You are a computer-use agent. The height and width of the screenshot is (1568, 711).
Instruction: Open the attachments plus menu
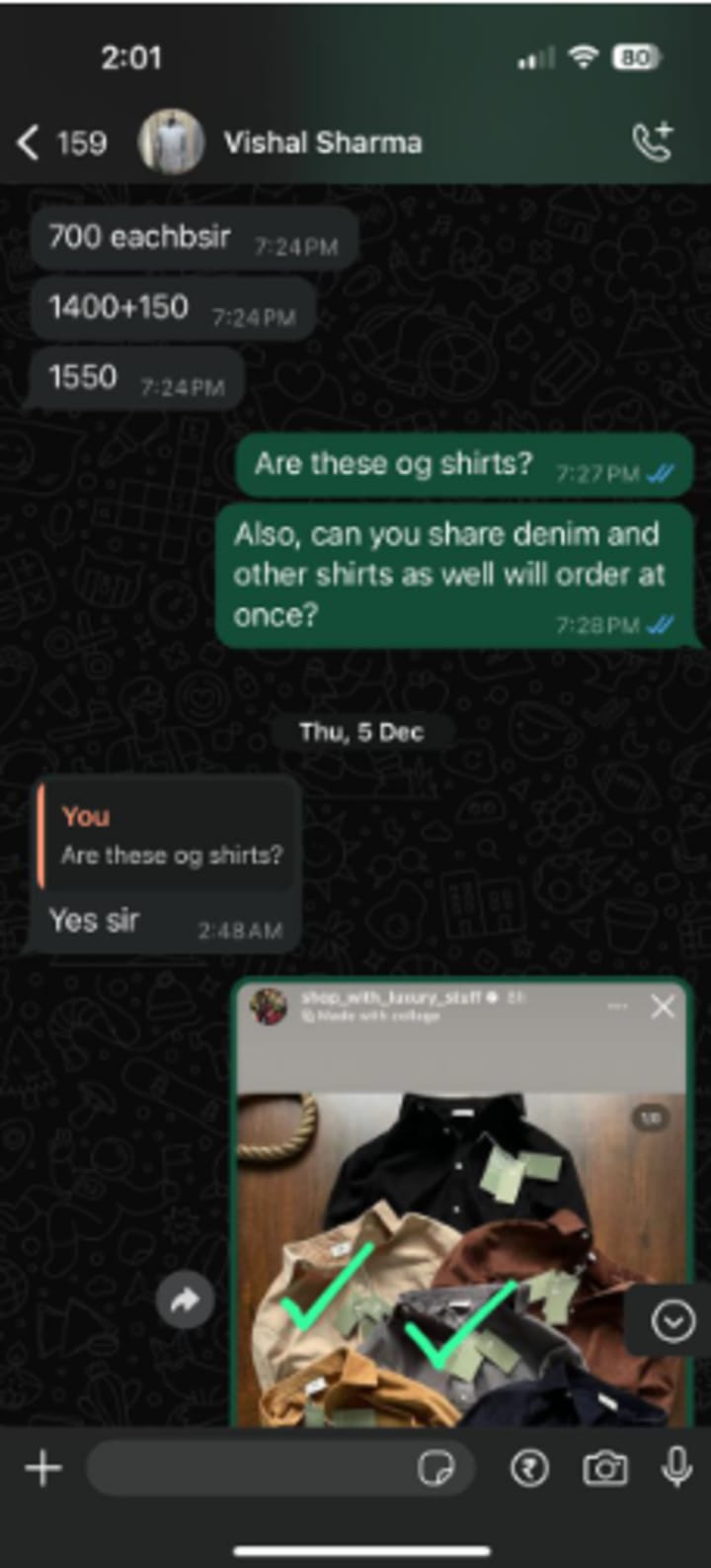(43, 1468)
